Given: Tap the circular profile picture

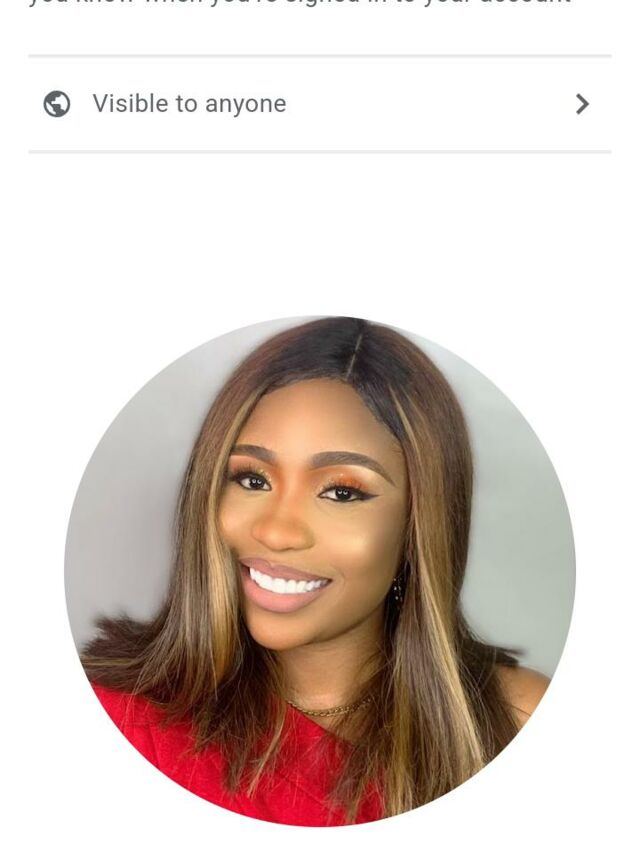Looking at the screenshot, I should tap(320, 571).
